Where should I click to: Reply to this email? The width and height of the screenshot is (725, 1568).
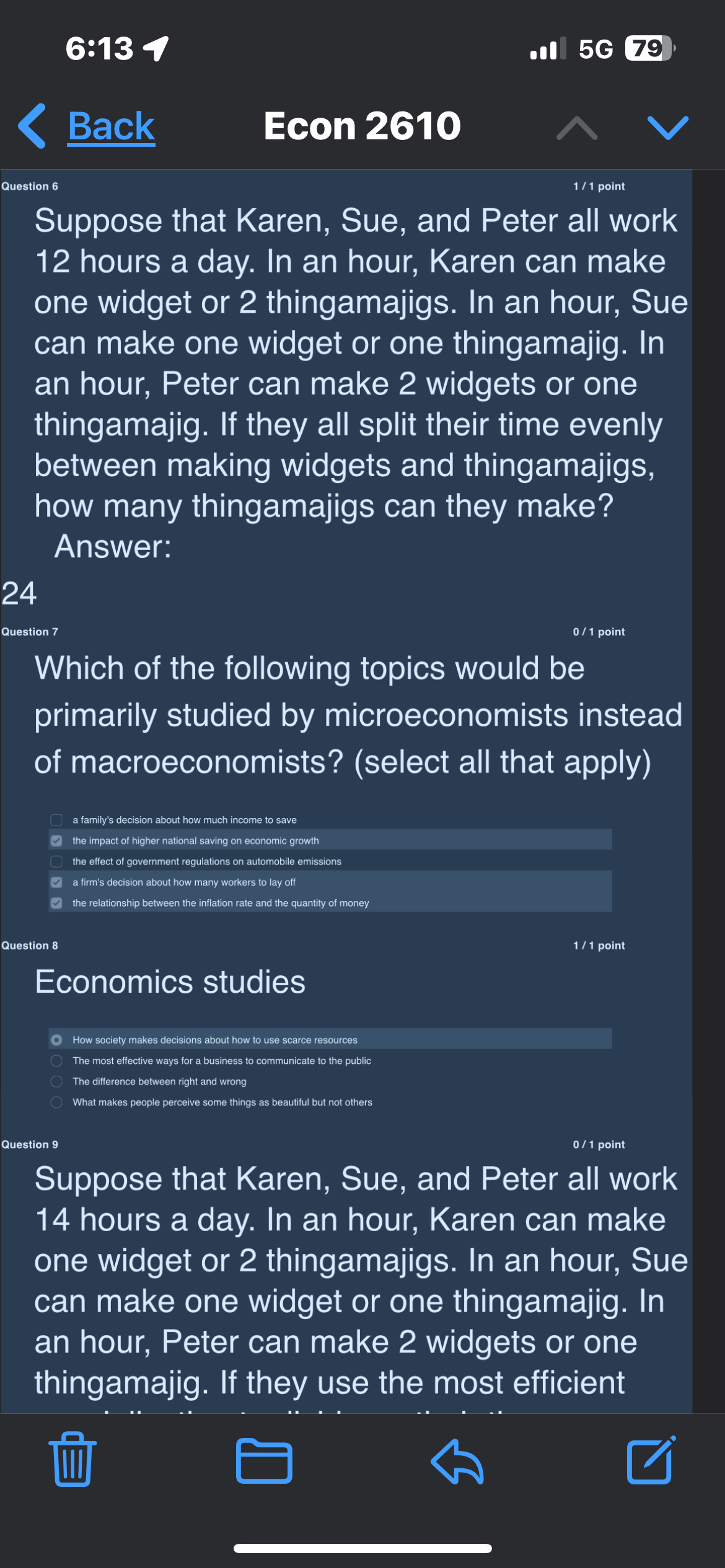(x=457, y=1461)
